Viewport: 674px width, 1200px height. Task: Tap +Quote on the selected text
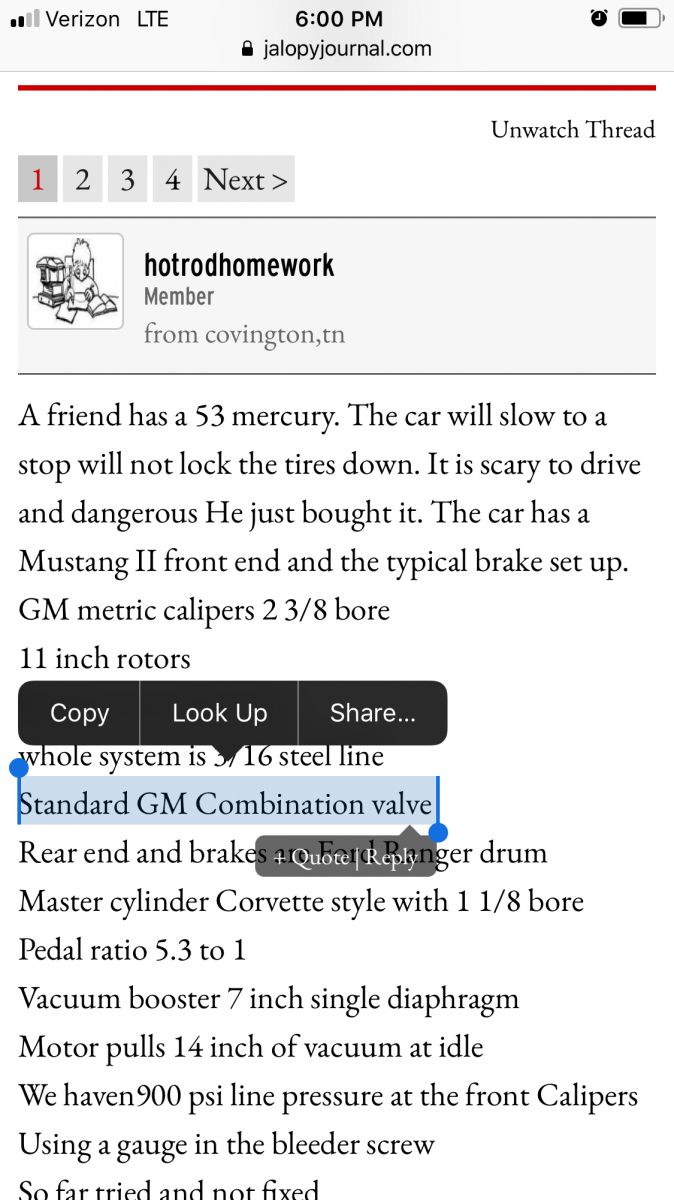pos(309,858)
